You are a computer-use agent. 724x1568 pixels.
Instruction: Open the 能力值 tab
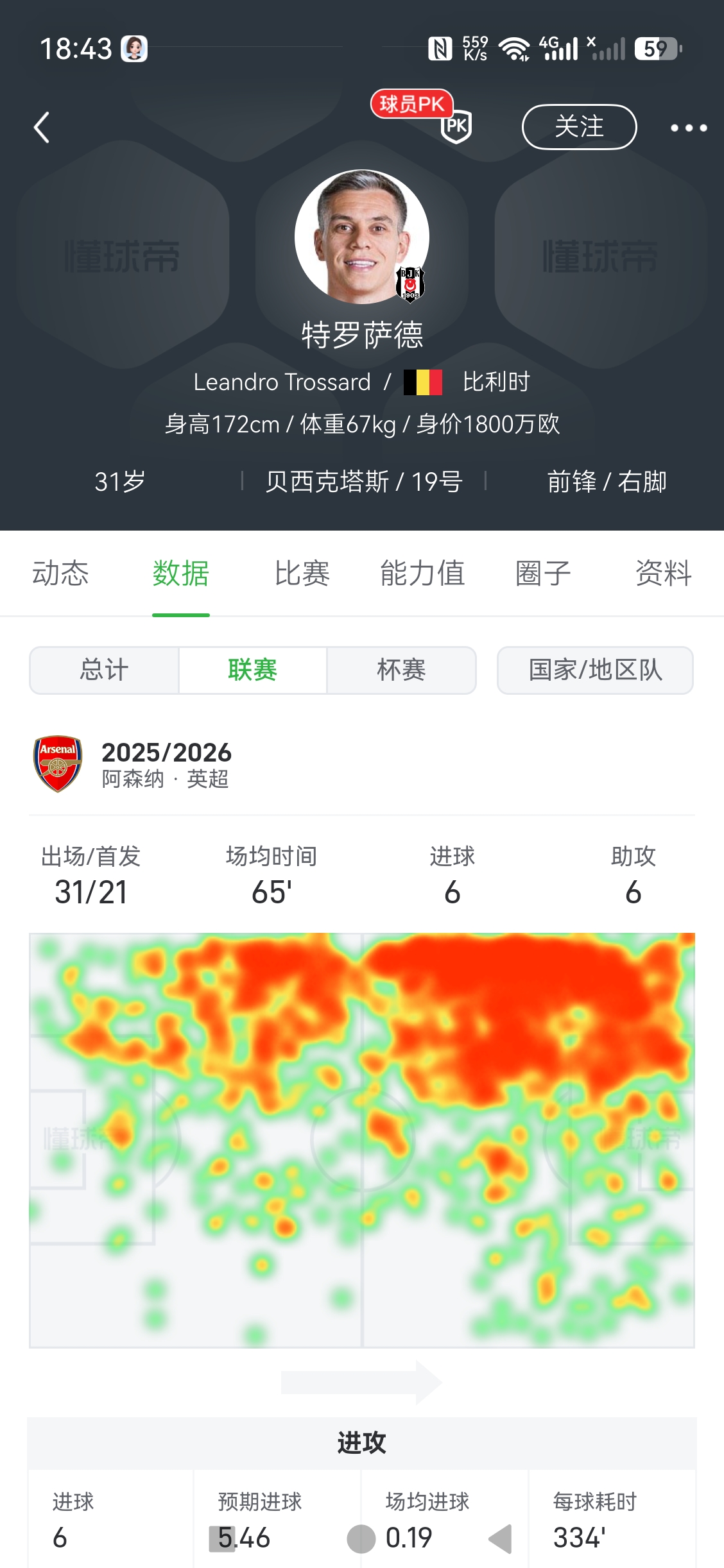pyautogui.click(x=422, y=573)
